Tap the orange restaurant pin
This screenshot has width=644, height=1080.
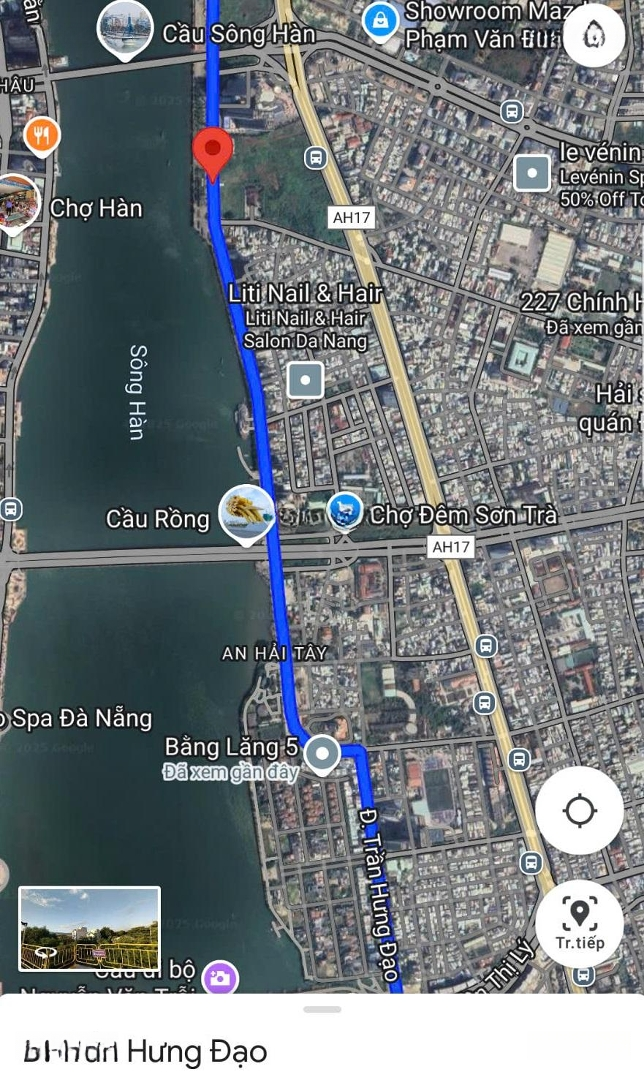[41, 135]
